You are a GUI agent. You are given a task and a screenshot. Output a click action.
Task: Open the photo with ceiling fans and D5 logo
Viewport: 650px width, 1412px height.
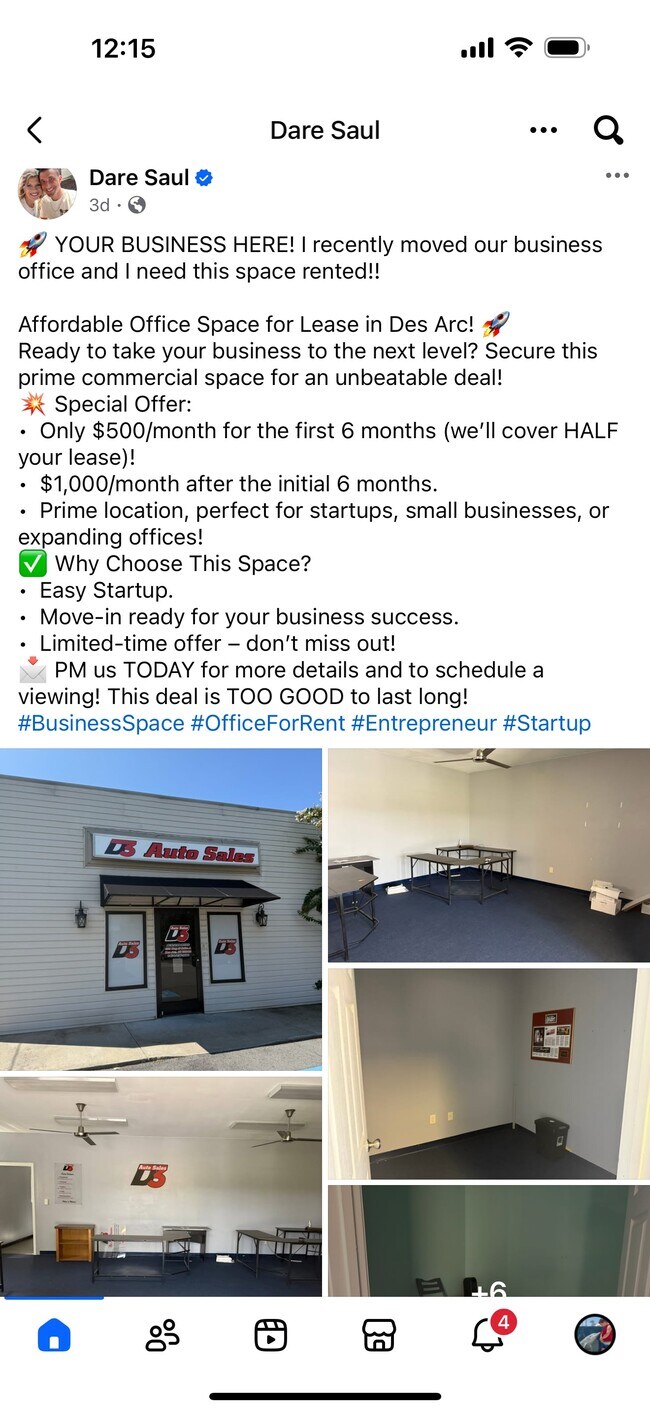[161, 1186]
